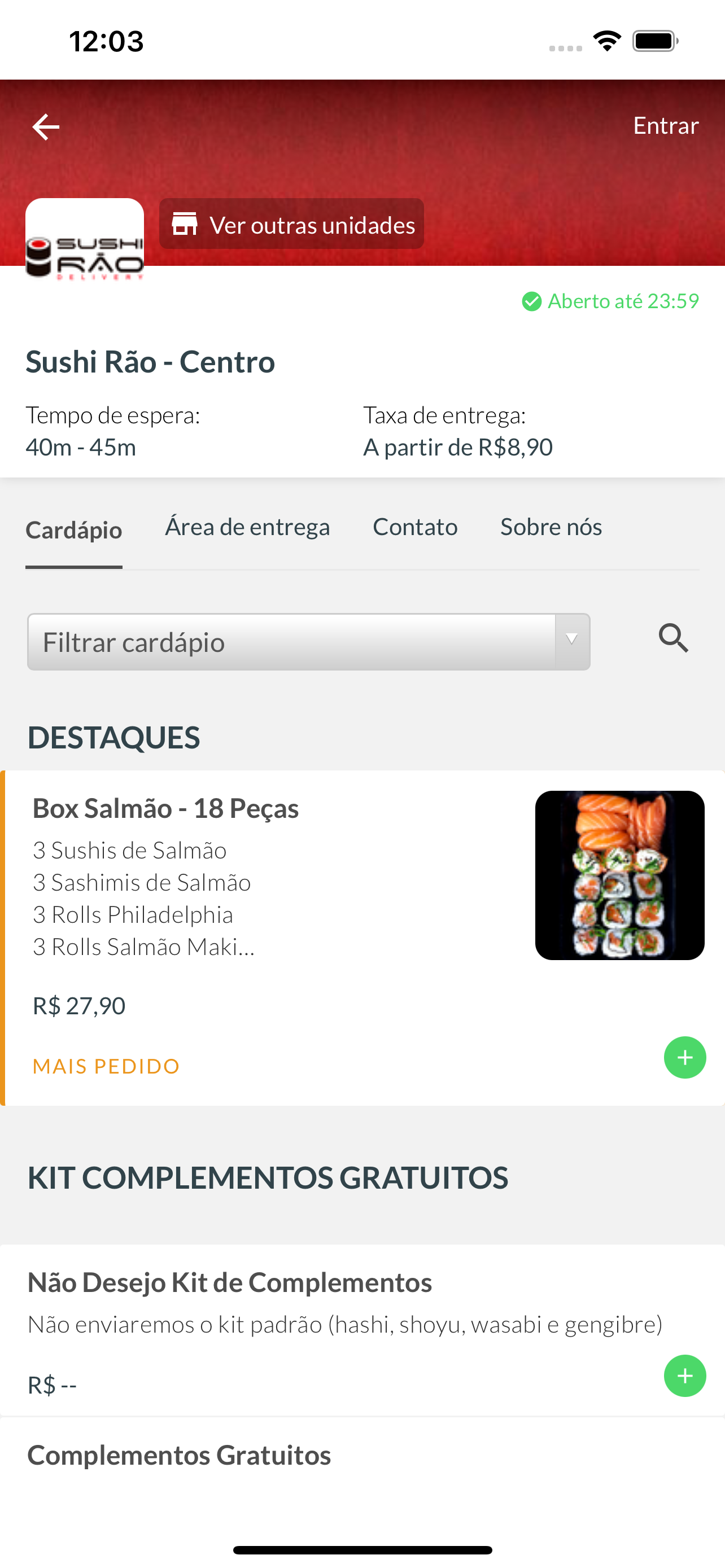Expand the Filtrar cardápio dropdown

tap(309, 642)
